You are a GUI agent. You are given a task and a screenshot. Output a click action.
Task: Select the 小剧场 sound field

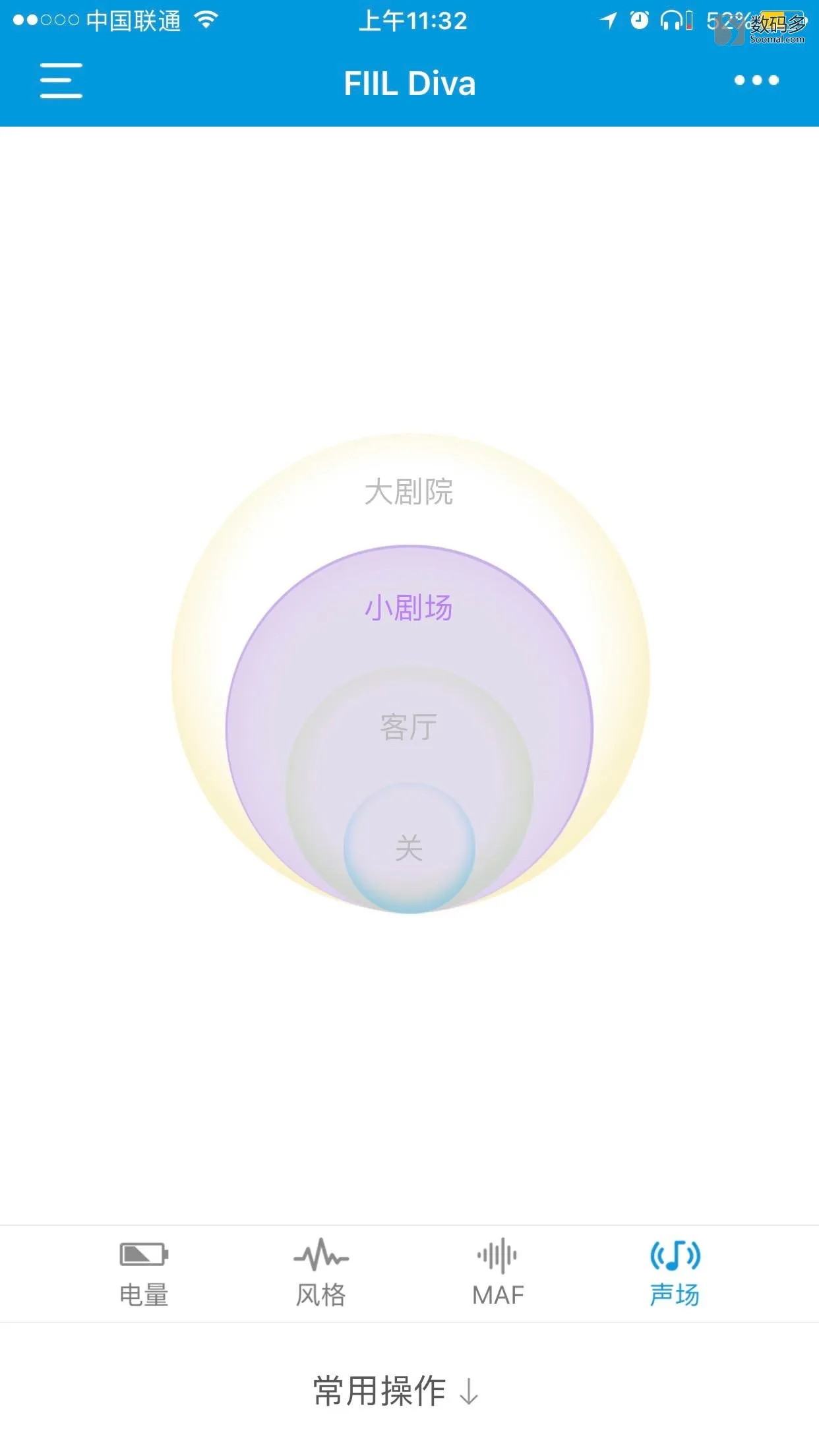(409, 608)
